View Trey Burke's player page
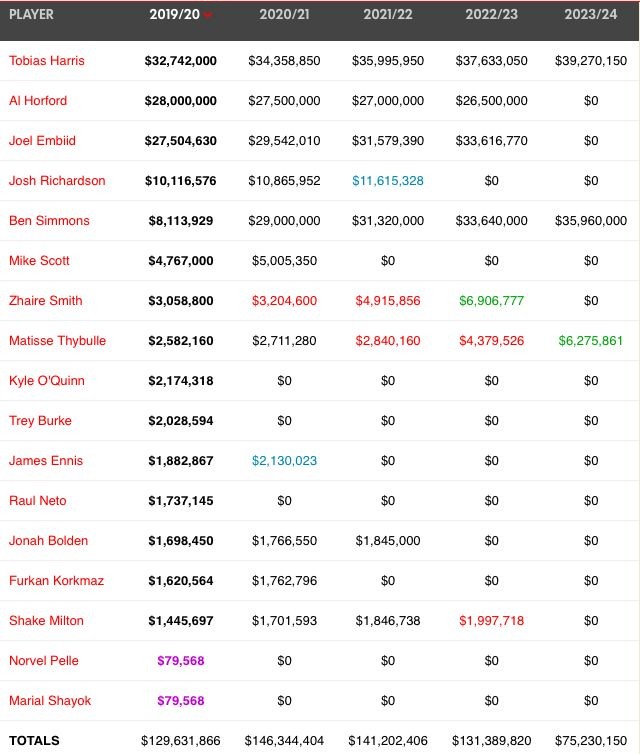Screen dimensions: 640x754 (40, 421)
